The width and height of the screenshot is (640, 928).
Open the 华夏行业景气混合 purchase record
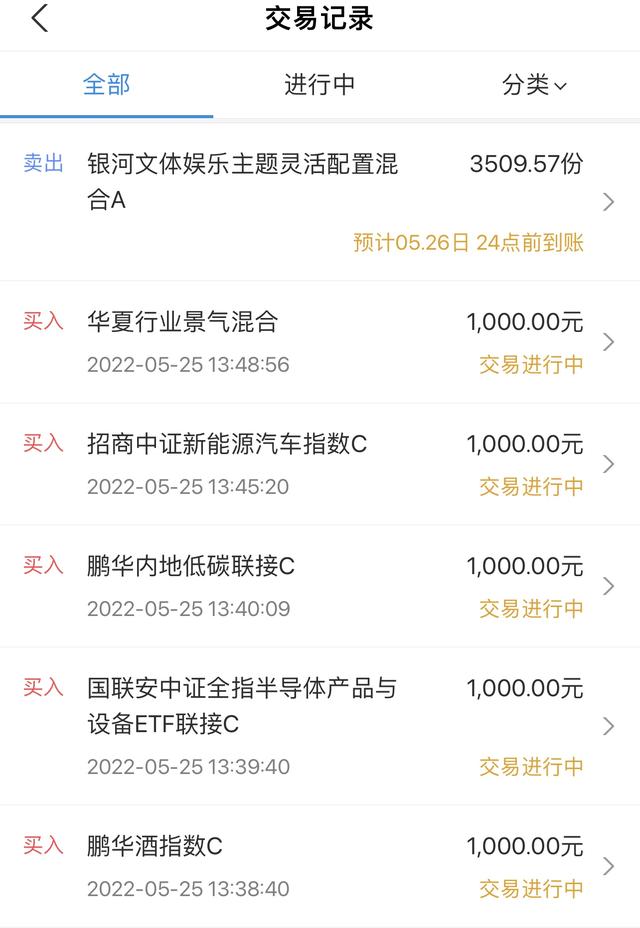[x=320, y=342]
